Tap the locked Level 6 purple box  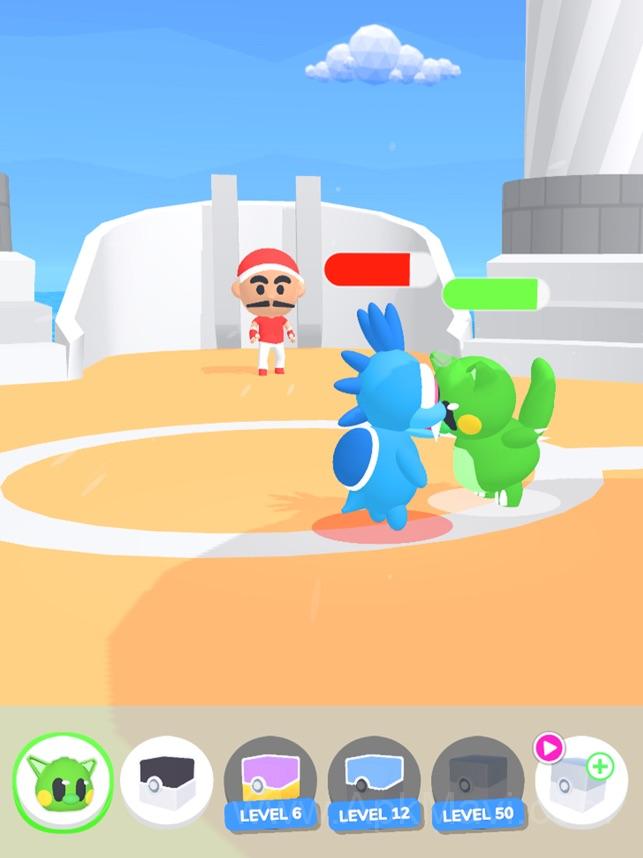(270, 782)
